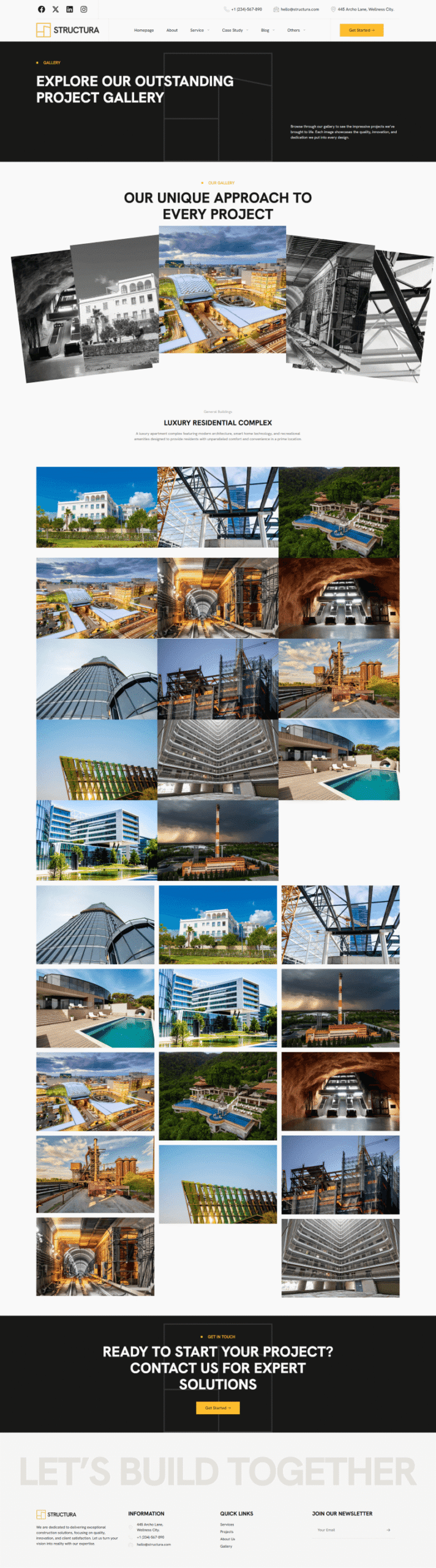Follow the Projects quick link in the footer
Viewport: 436px width, 1568px height.
[x=227, y=1531]
